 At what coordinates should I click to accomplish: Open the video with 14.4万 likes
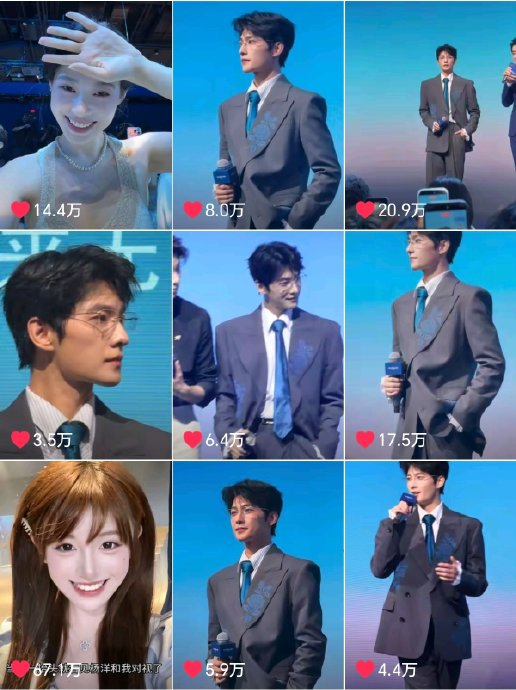[86, 115]
